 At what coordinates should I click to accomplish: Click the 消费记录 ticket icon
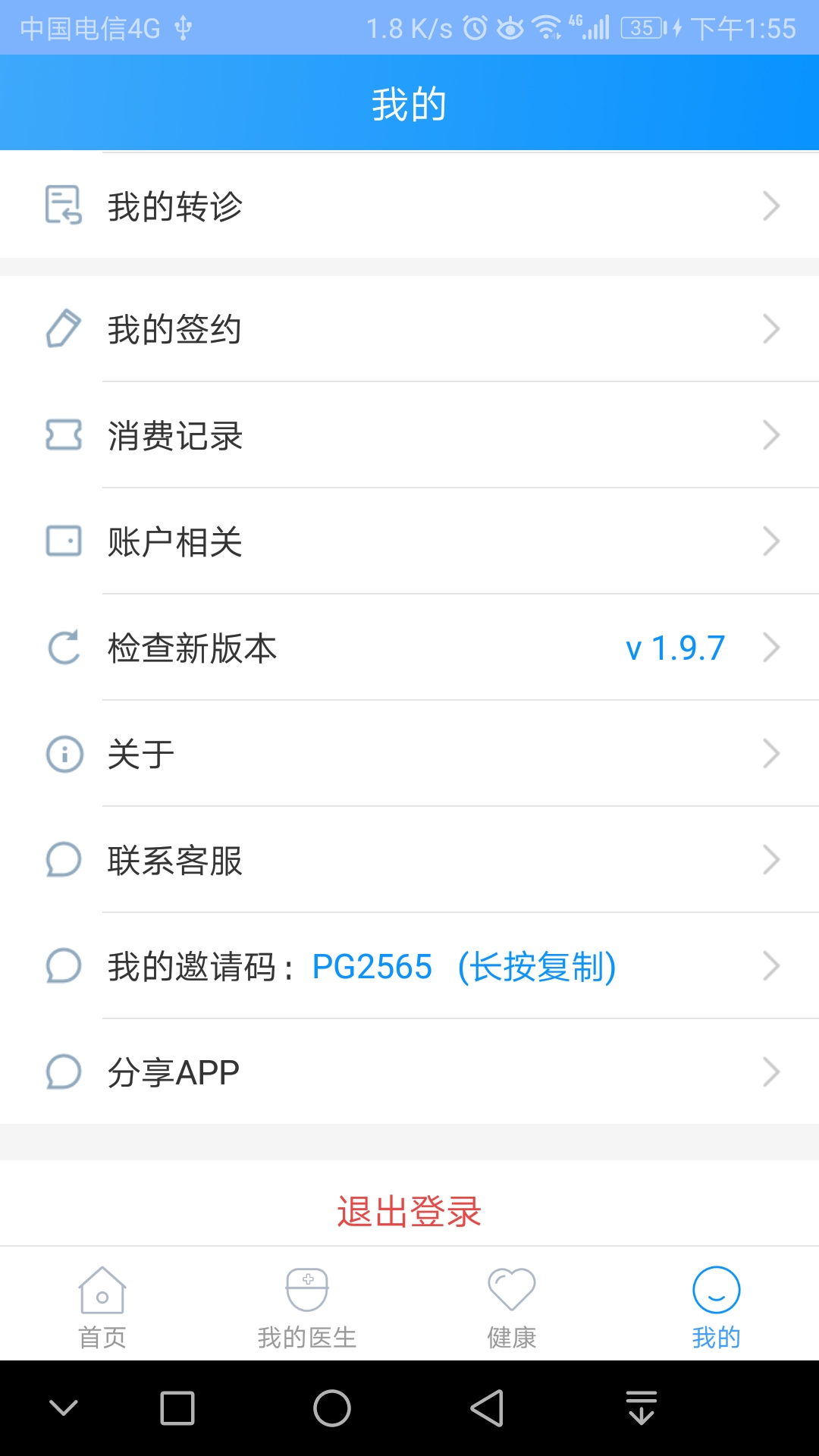pyautogui.click(x=64, y=435)
